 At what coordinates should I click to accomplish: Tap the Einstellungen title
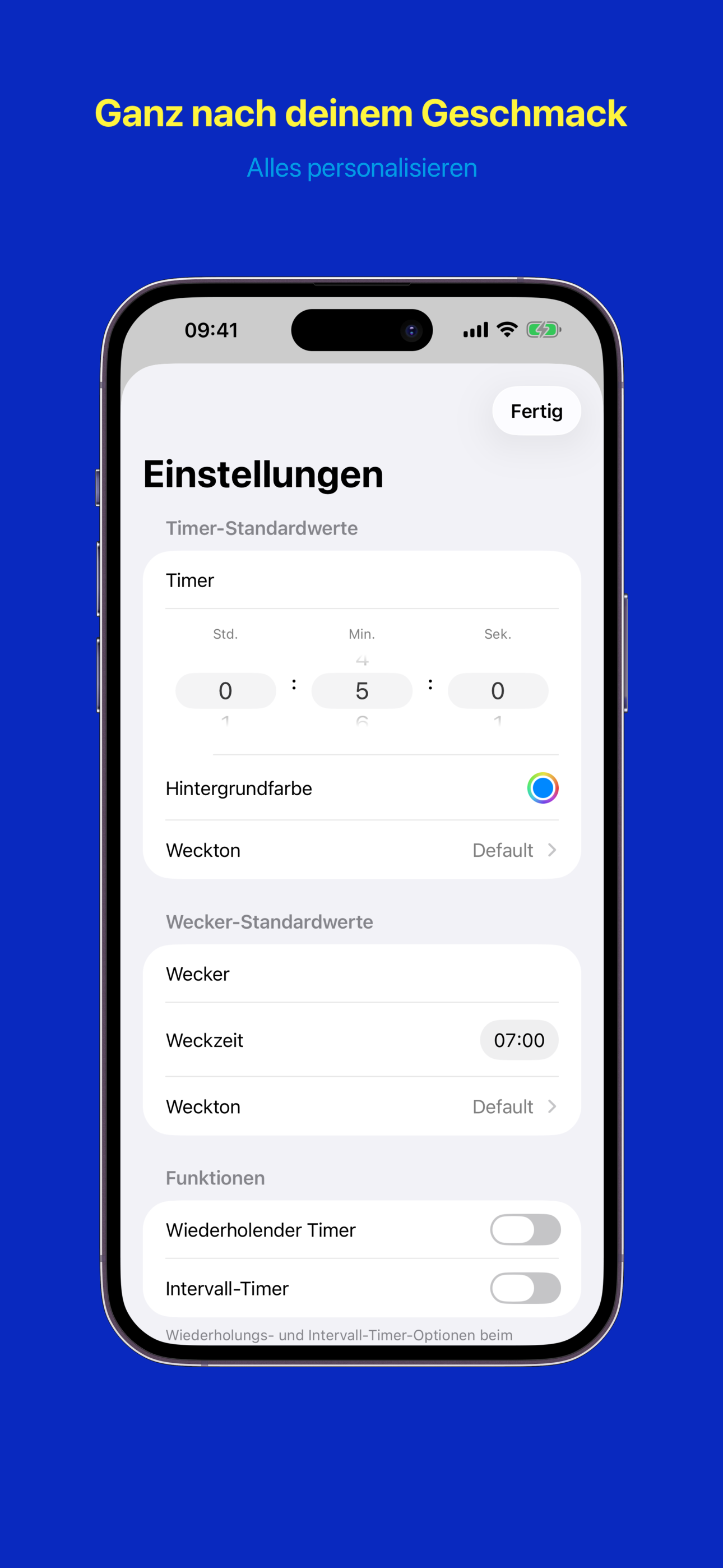263,475
